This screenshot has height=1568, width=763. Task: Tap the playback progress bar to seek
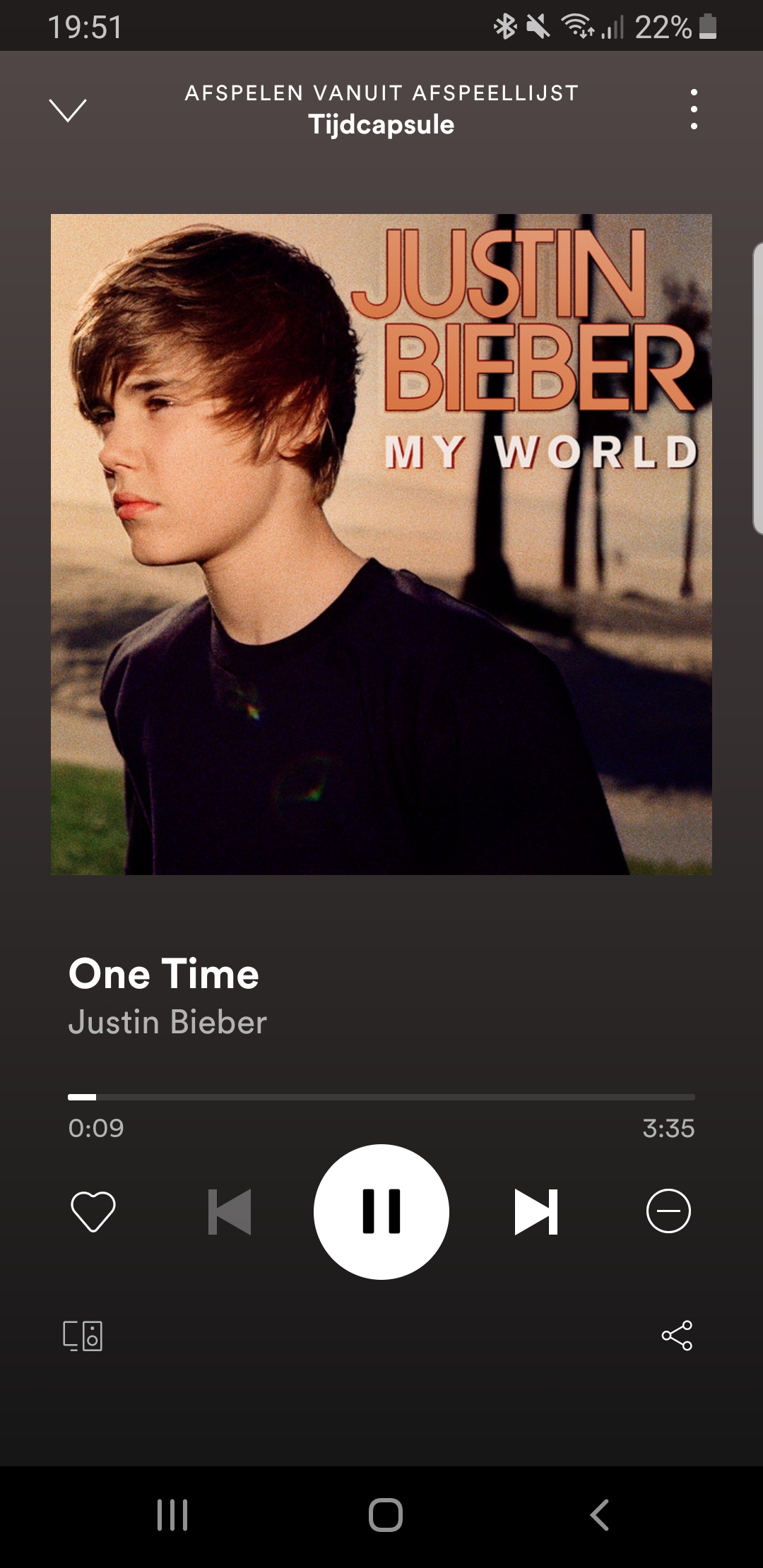(x=381, y=1097)
